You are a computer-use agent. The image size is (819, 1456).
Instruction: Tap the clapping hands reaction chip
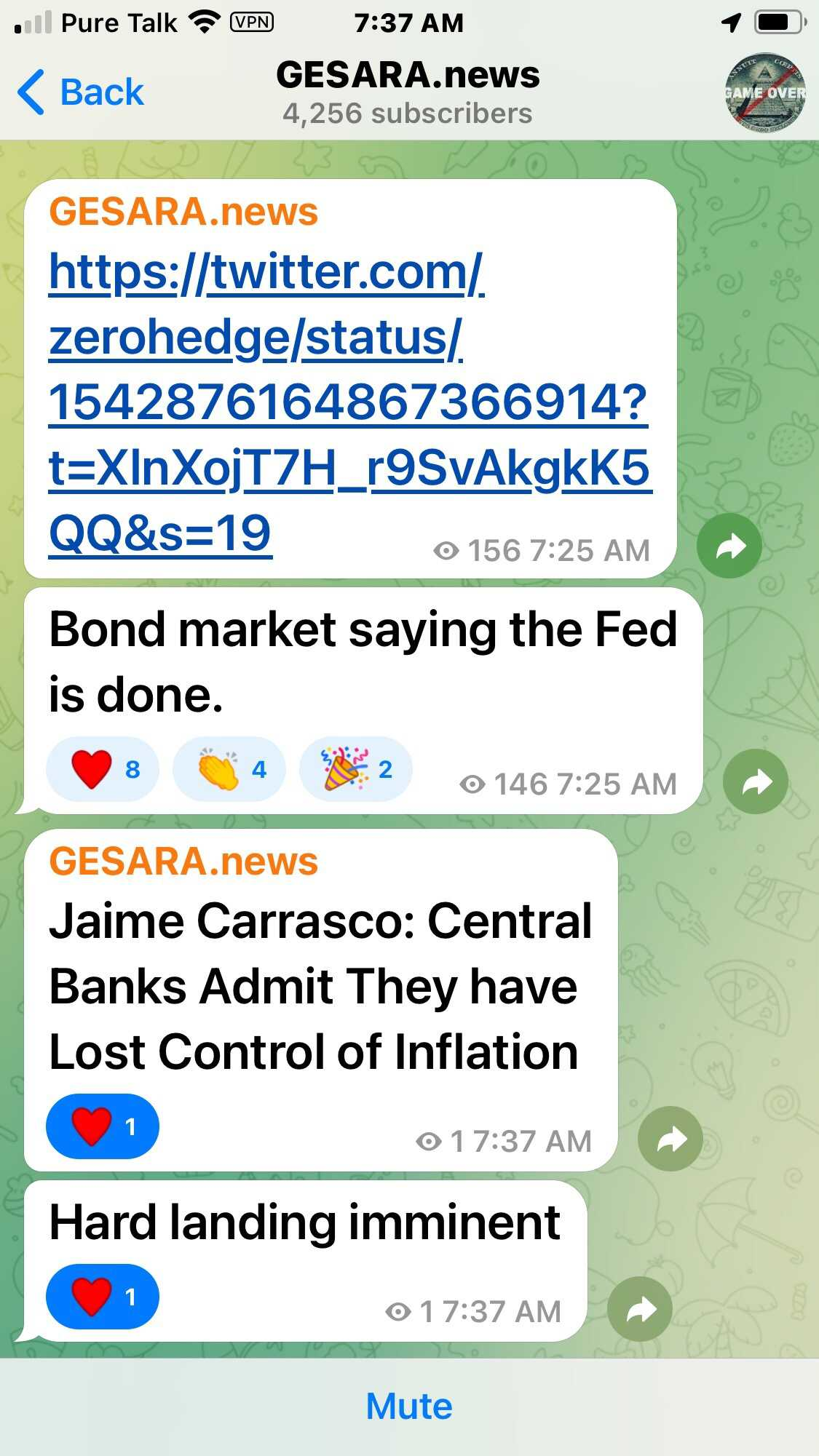229,769
